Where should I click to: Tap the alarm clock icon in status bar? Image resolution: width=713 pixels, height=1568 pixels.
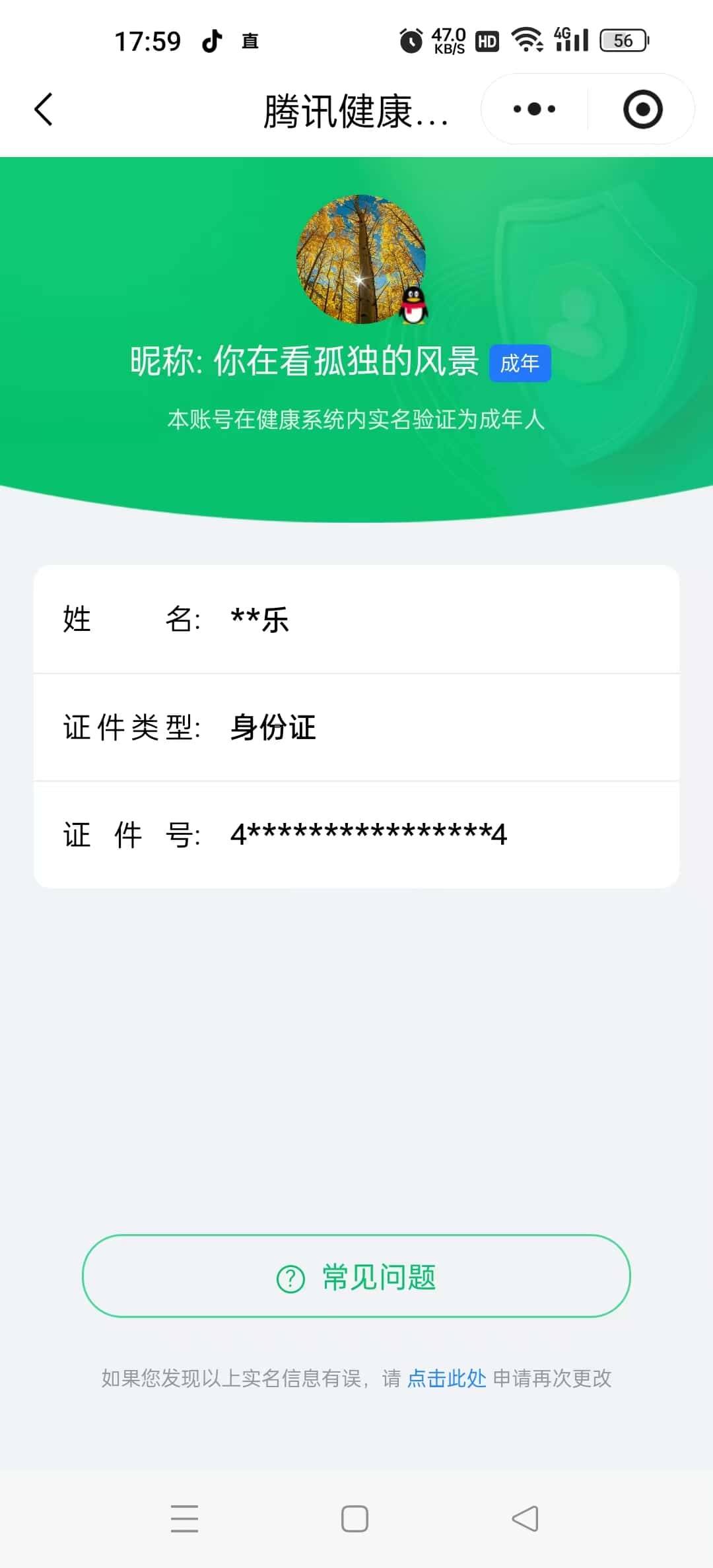click(x=411, y=40)
